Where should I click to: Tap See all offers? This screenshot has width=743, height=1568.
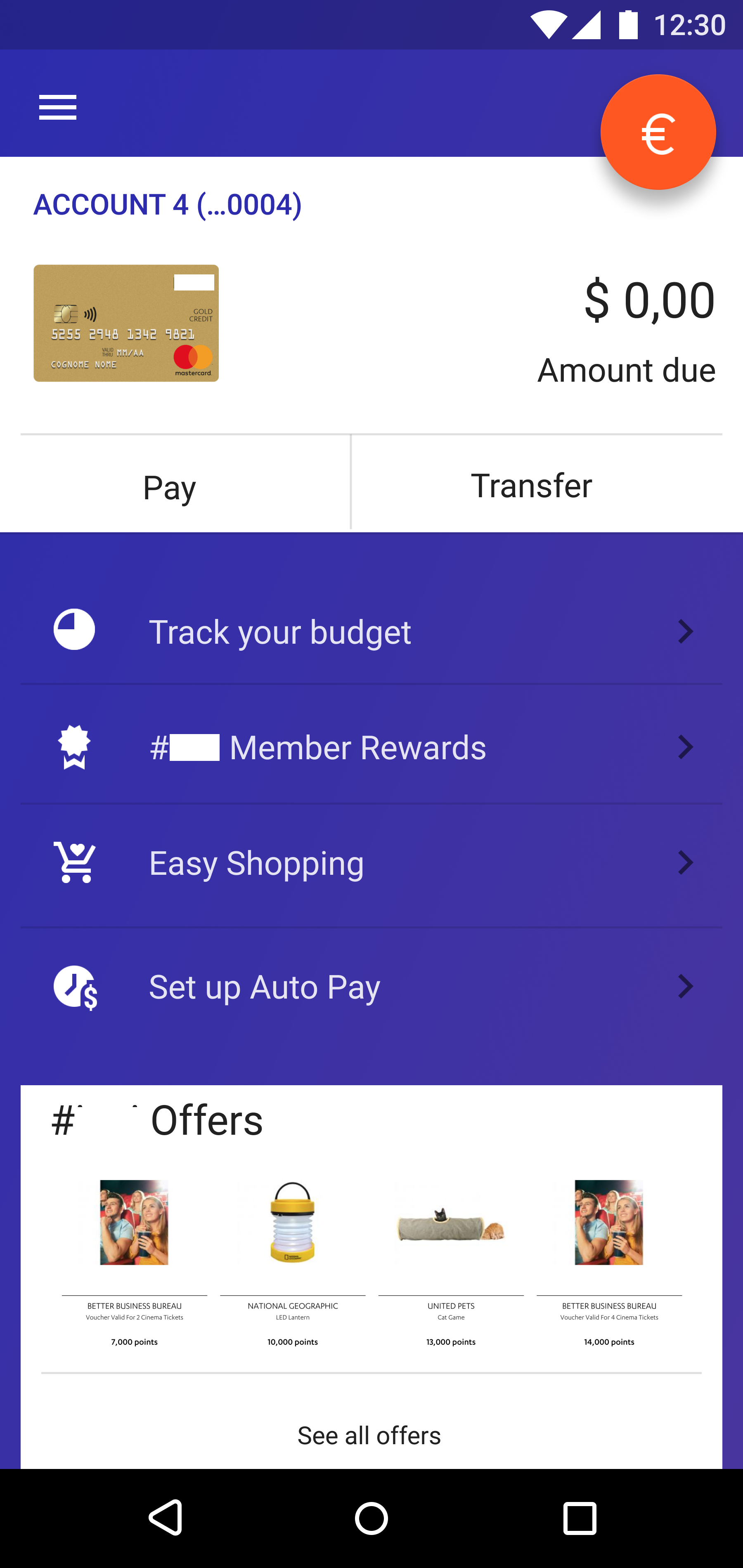369,1435
